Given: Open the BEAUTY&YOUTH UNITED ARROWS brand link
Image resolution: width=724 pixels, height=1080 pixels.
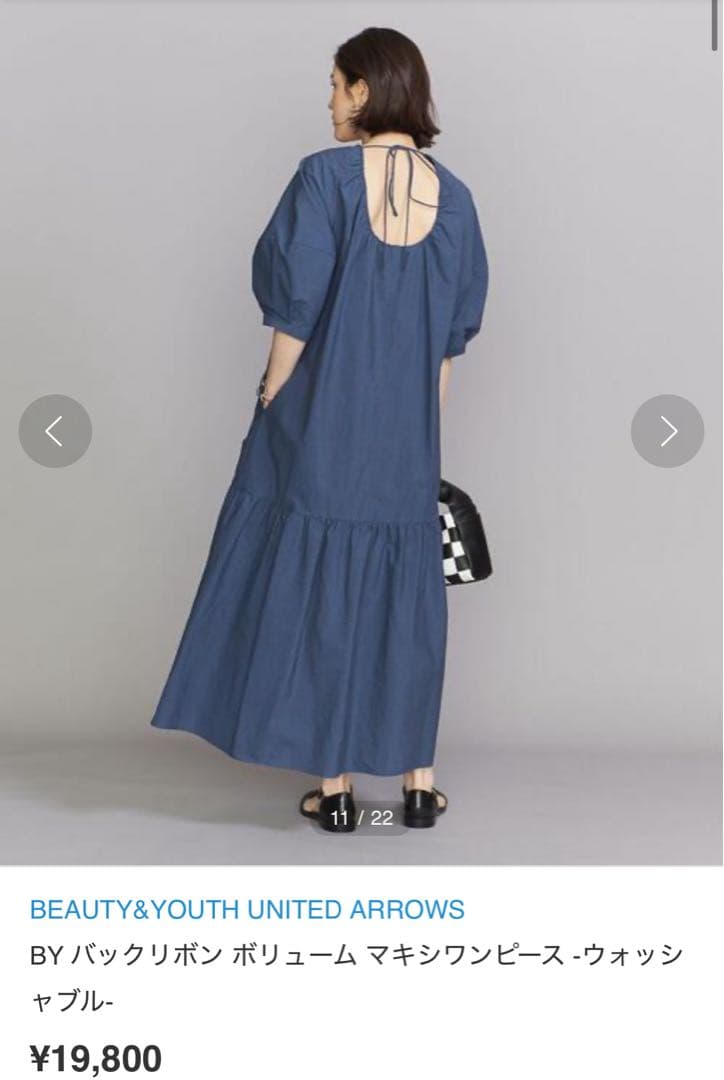Looking at the screenshot, I should [247, 910].
